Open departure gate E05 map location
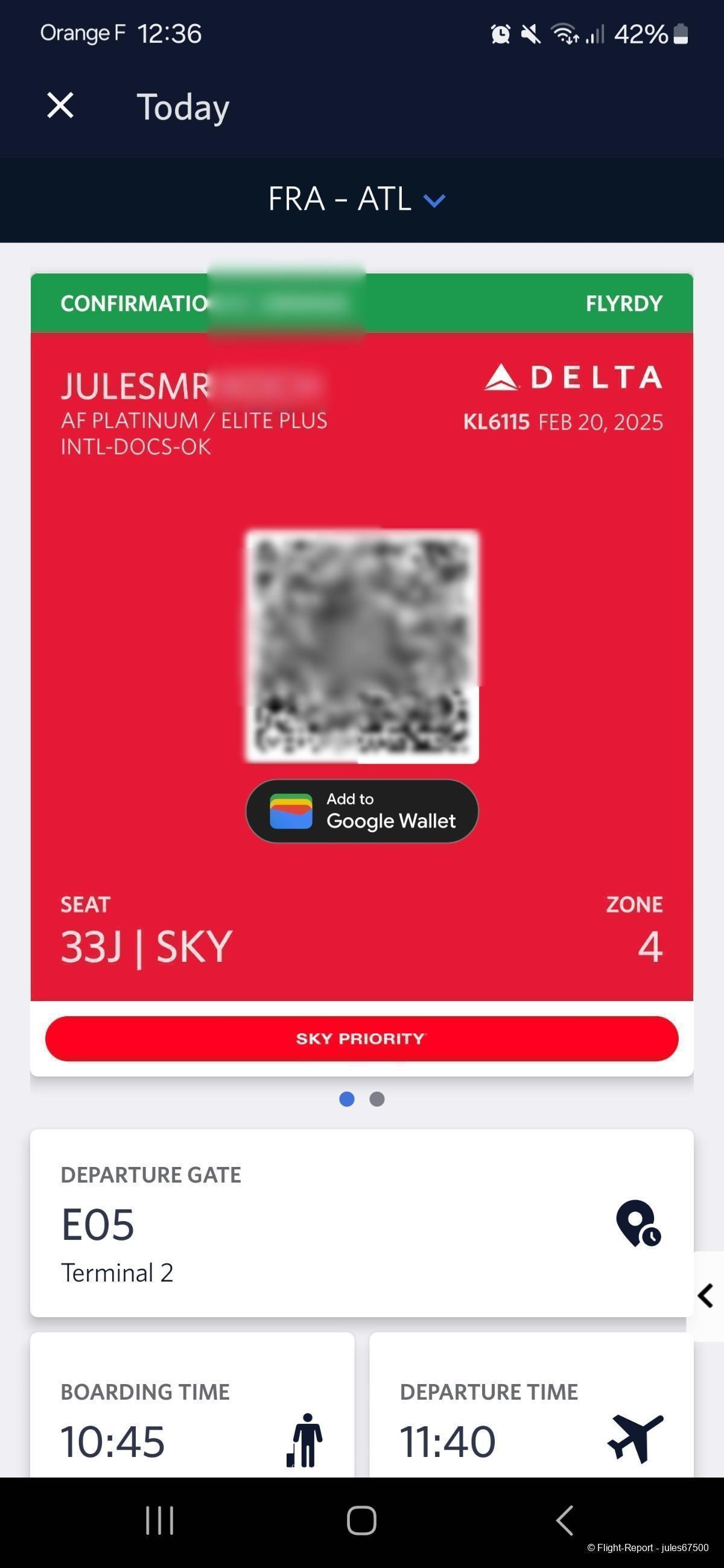This screenshot has height=1568, width=724. [638, 1223]
